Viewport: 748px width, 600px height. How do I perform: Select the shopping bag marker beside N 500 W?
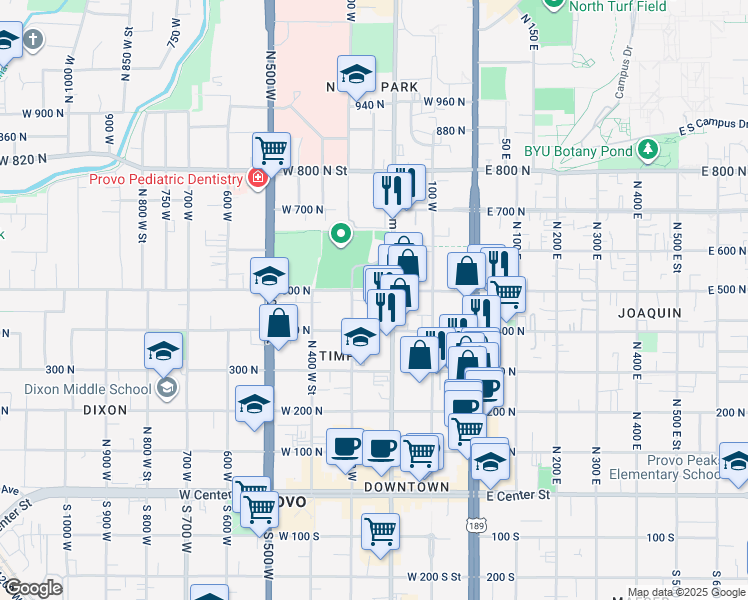coord(279,324)
